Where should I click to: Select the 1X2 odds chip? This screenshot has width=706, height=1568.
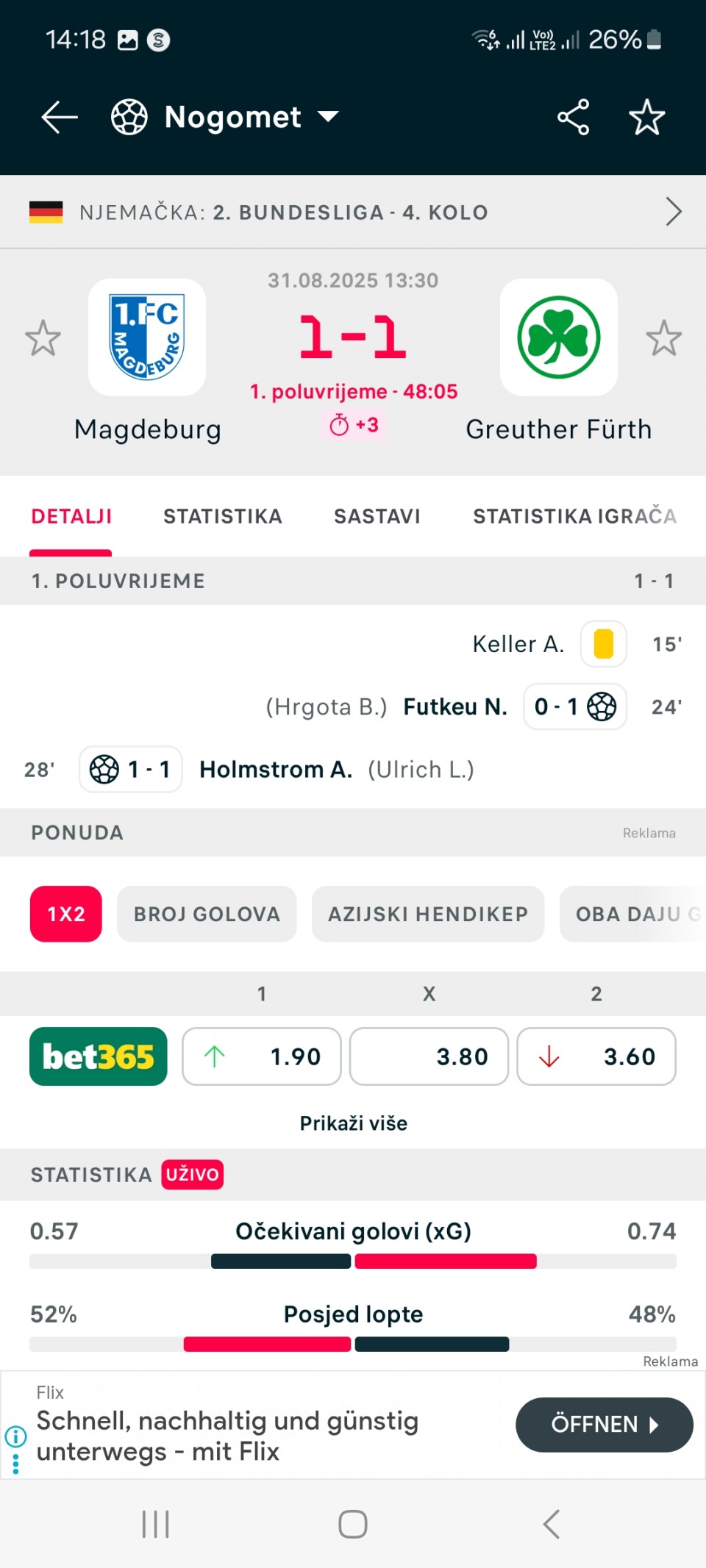click(66, 914)
